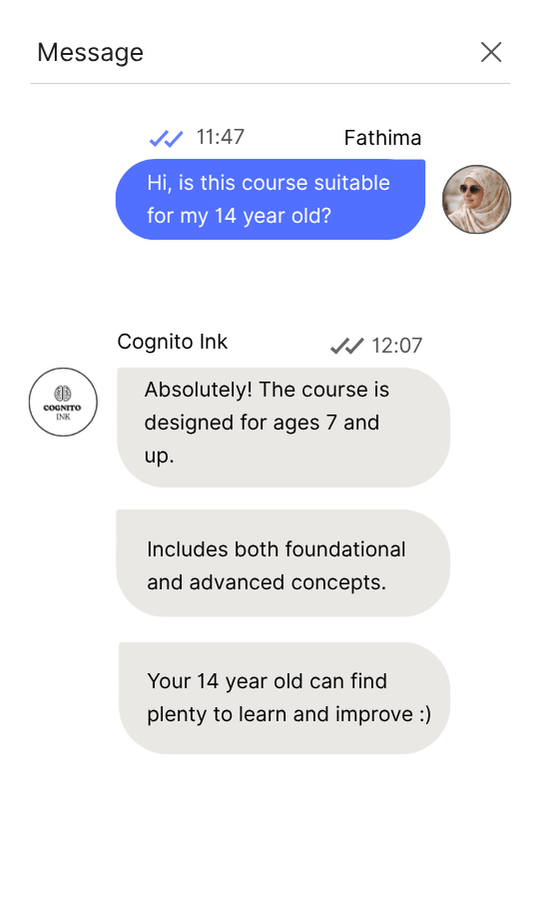Open the Cognito Ink avatar

[63, 402]
